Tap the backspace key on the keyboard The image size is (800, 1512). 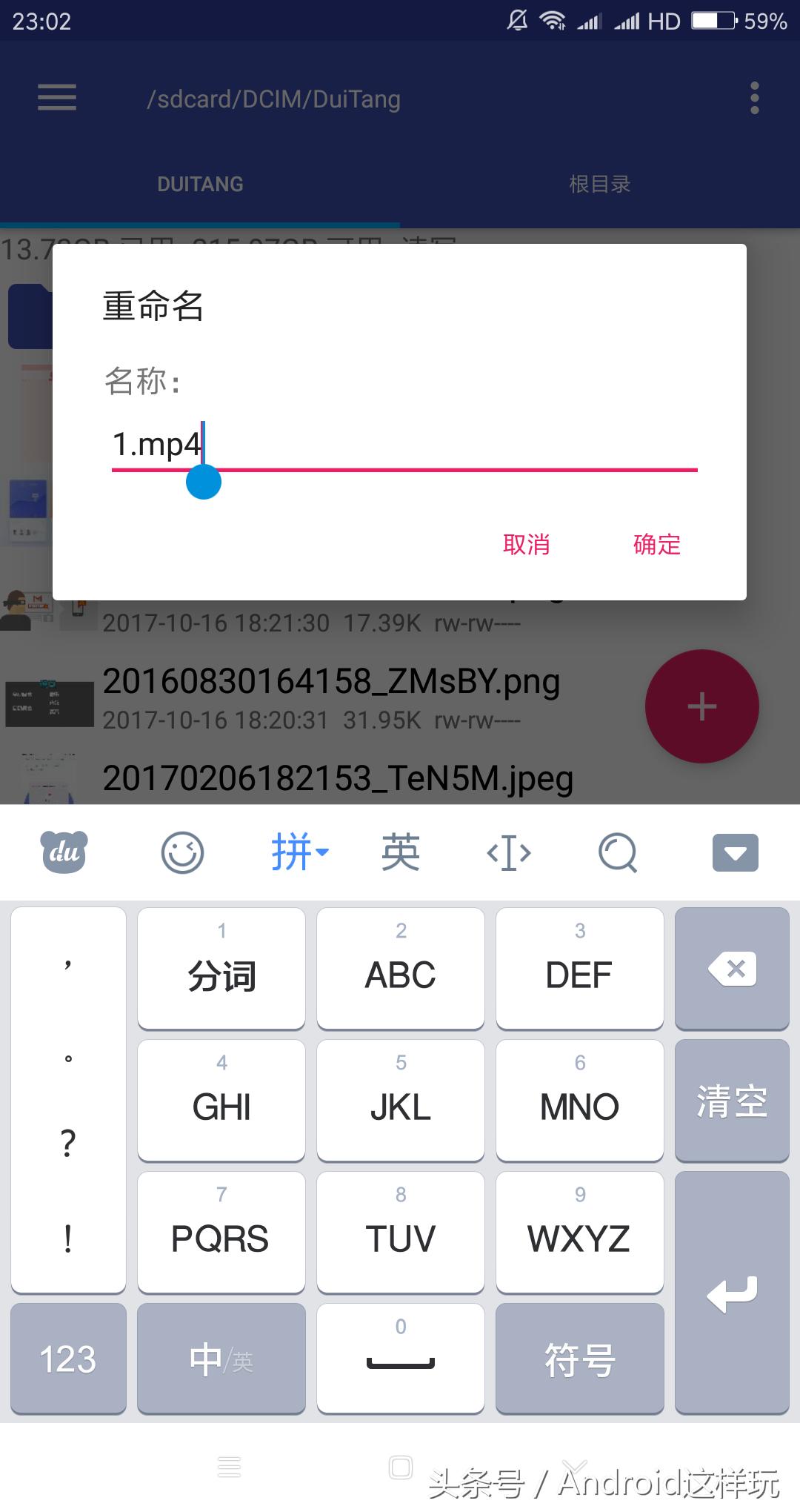point(732,967)
